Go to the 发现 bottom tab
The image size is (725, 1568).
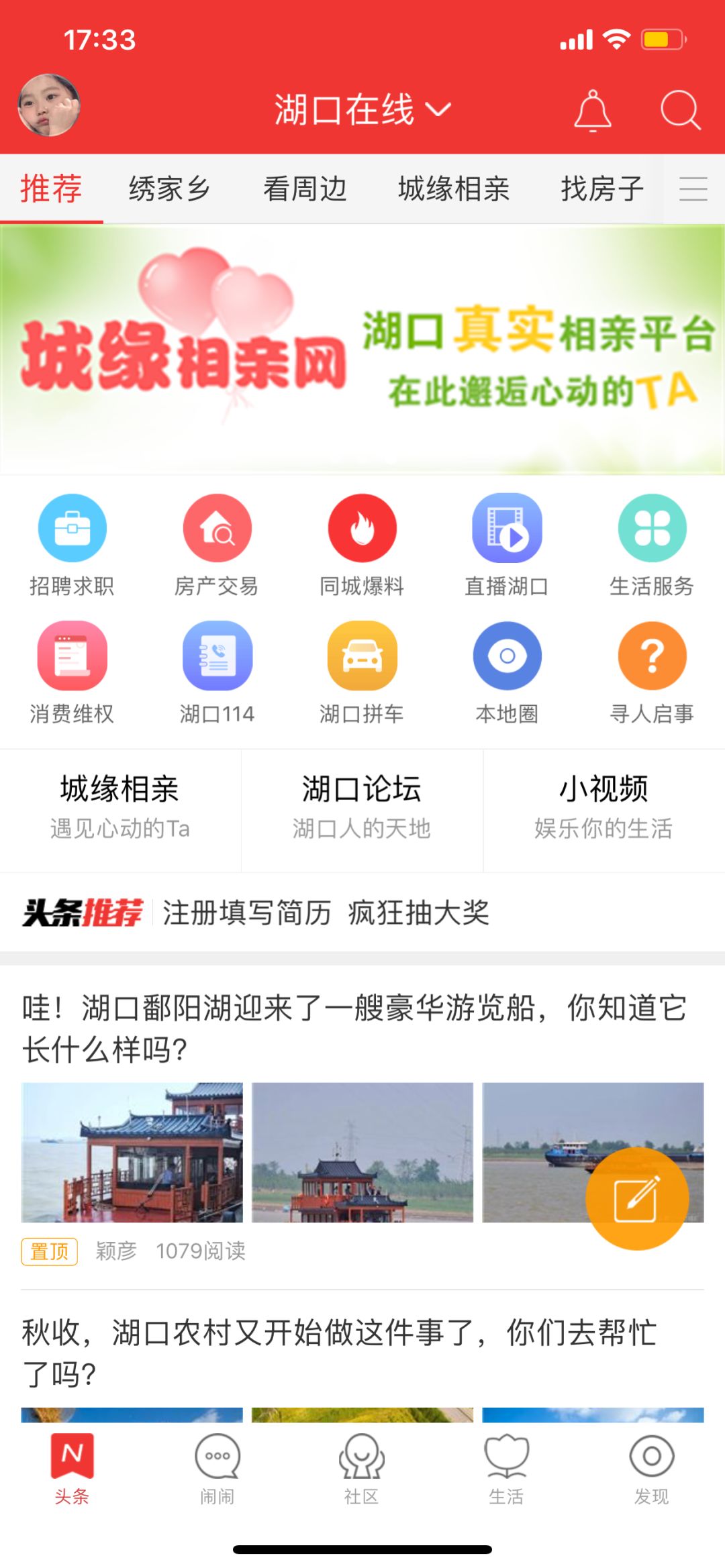(651, 1467)
